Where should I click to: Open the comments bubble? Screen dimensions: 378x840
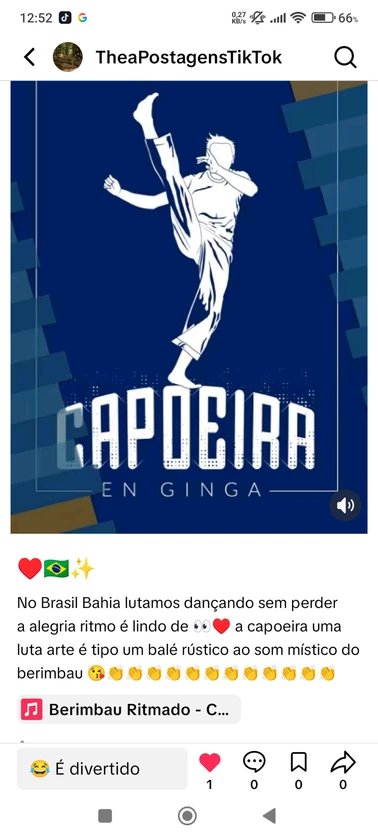point(254,762)
